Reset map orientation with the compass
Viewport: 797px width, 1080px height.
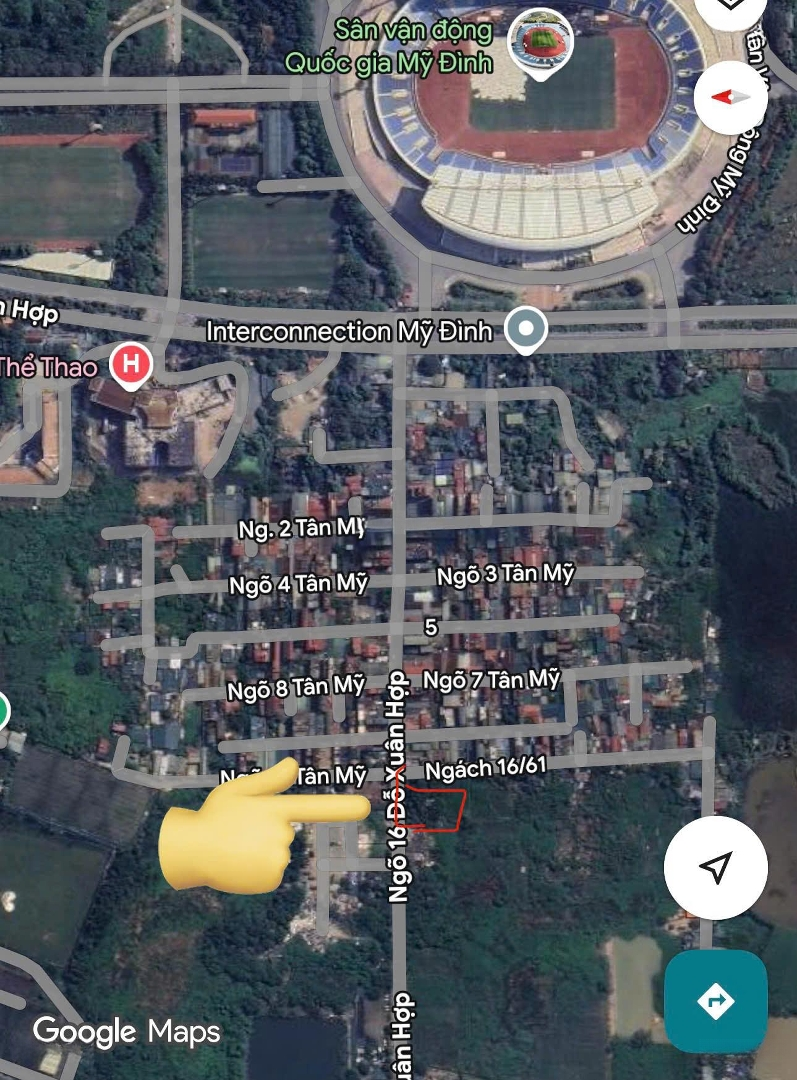click(x=730, y=97)
